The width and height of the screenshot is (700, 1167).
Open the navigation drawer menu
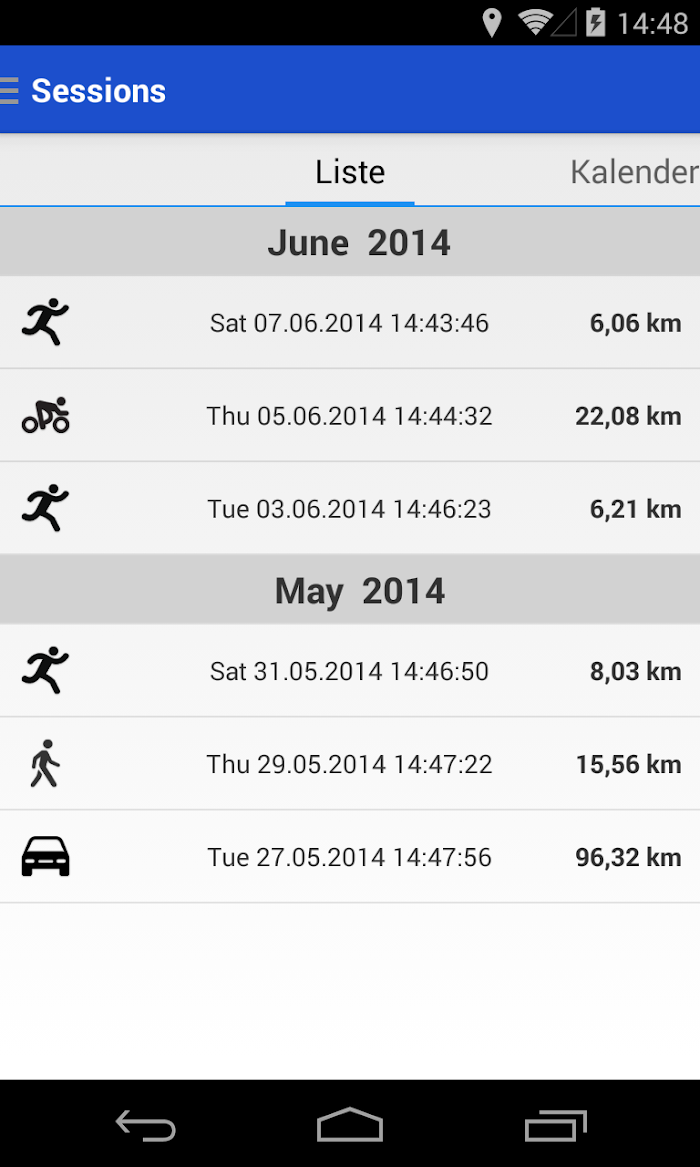[10, 90]
